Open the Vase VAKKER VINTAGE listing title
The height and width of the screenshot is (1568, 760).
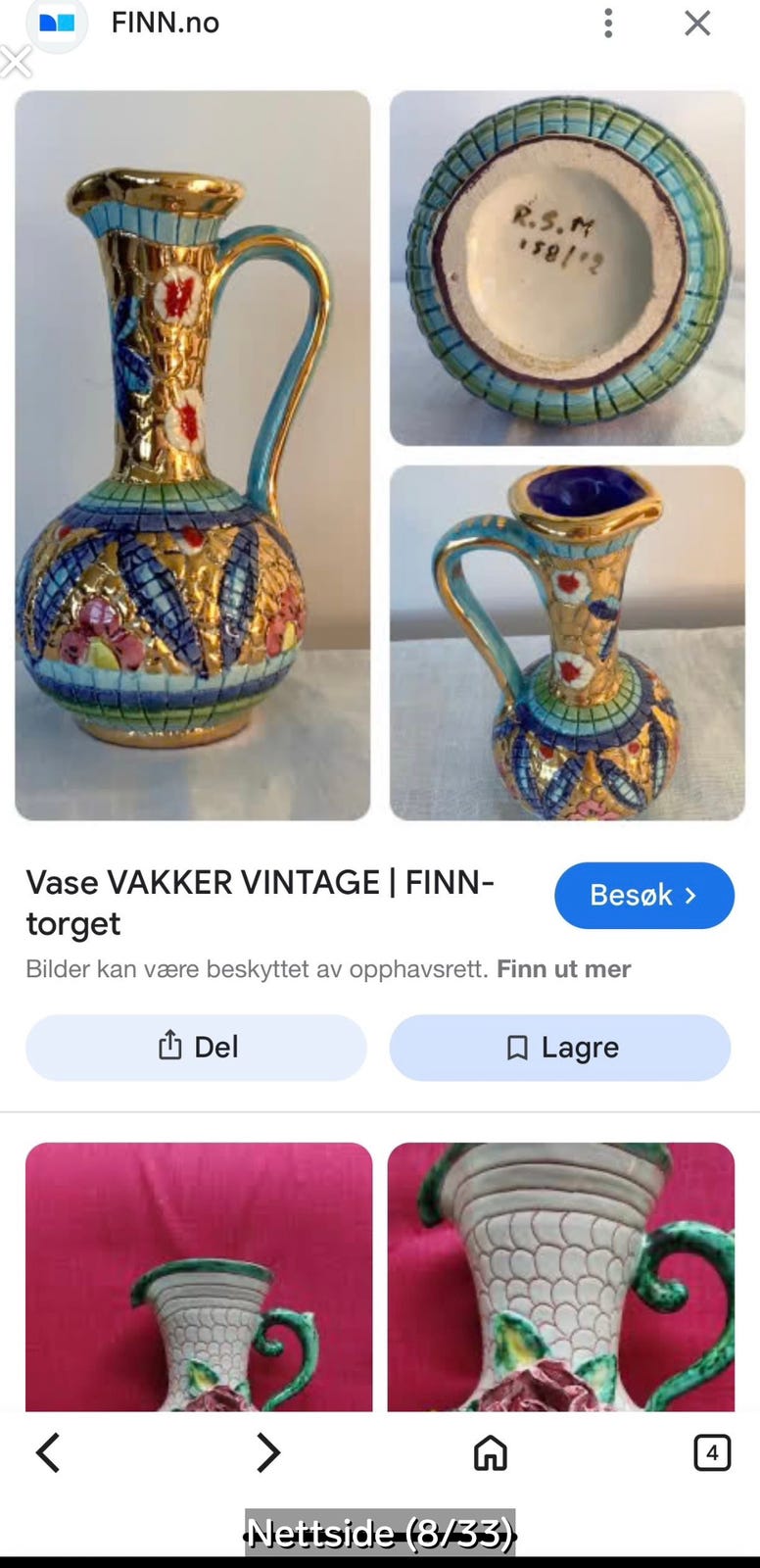click(260, 902)
